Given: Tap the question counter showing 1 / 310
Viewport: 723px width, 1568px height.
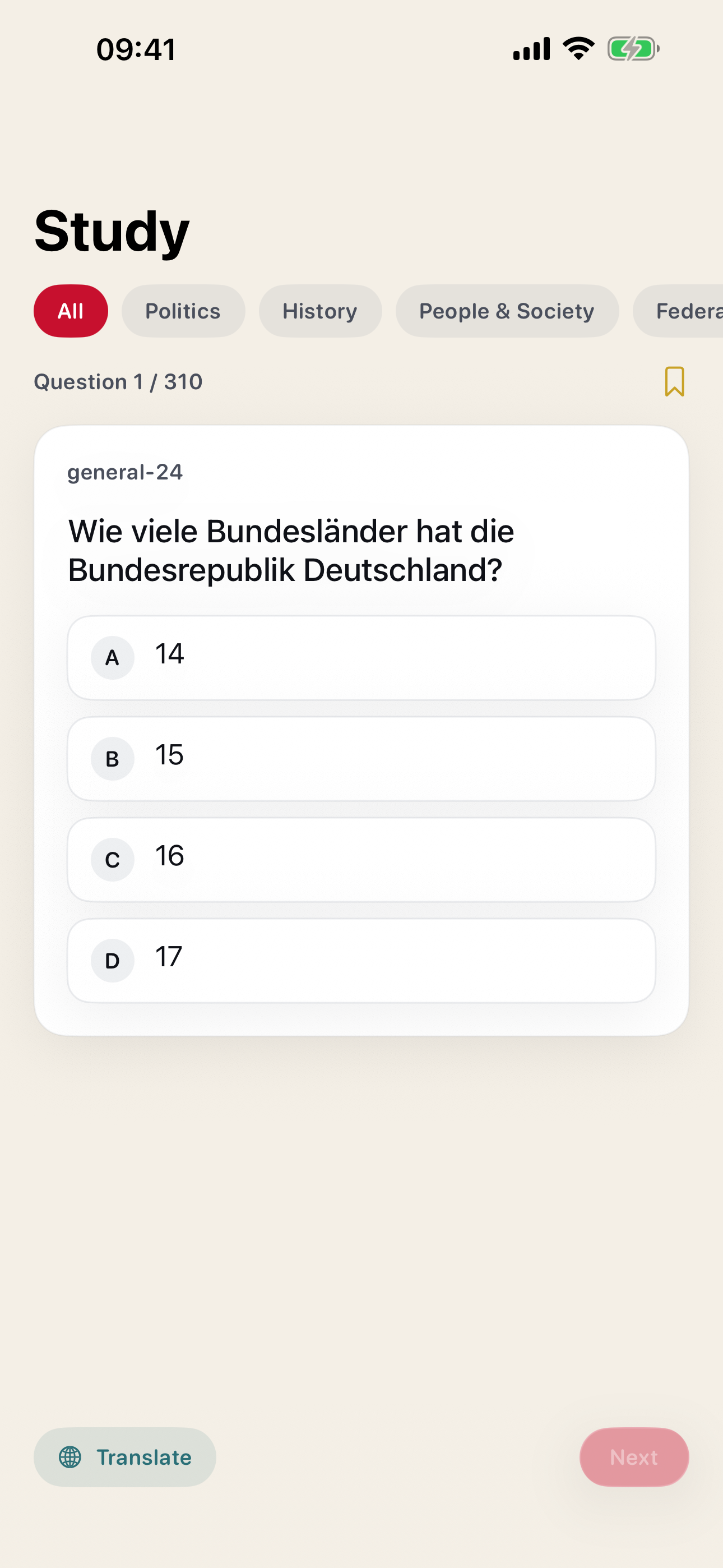Looking at the screenshot, I should pos(118,382).
